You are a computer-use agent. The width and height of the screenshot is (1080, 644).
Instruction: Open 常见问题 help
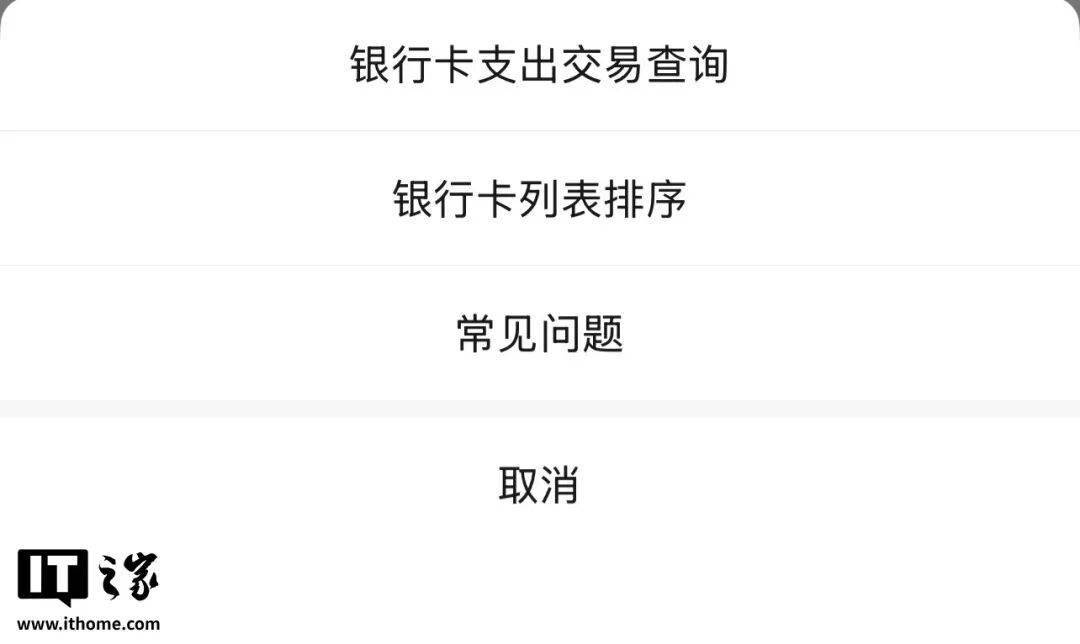click(x=539, y=333)
